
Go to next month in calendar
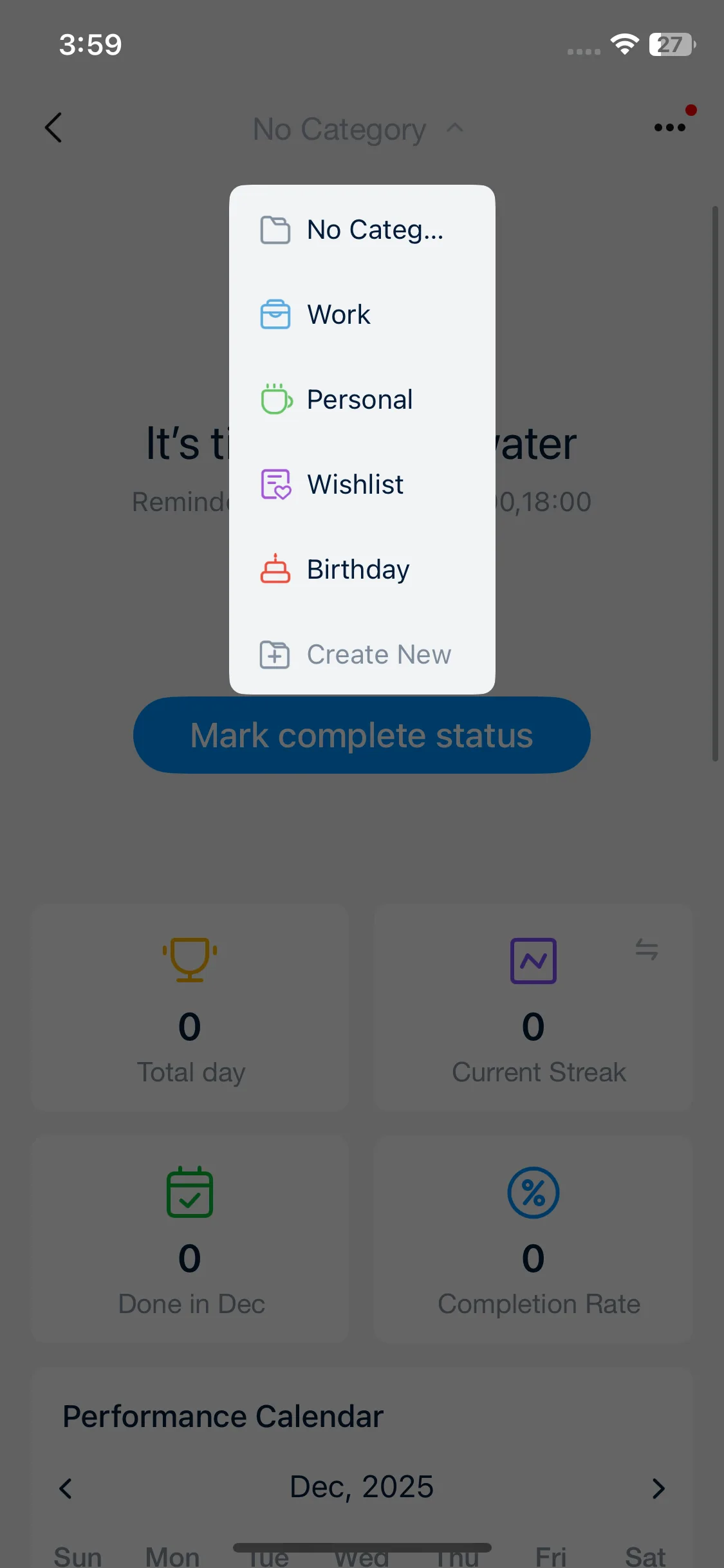click(658, 1488)
